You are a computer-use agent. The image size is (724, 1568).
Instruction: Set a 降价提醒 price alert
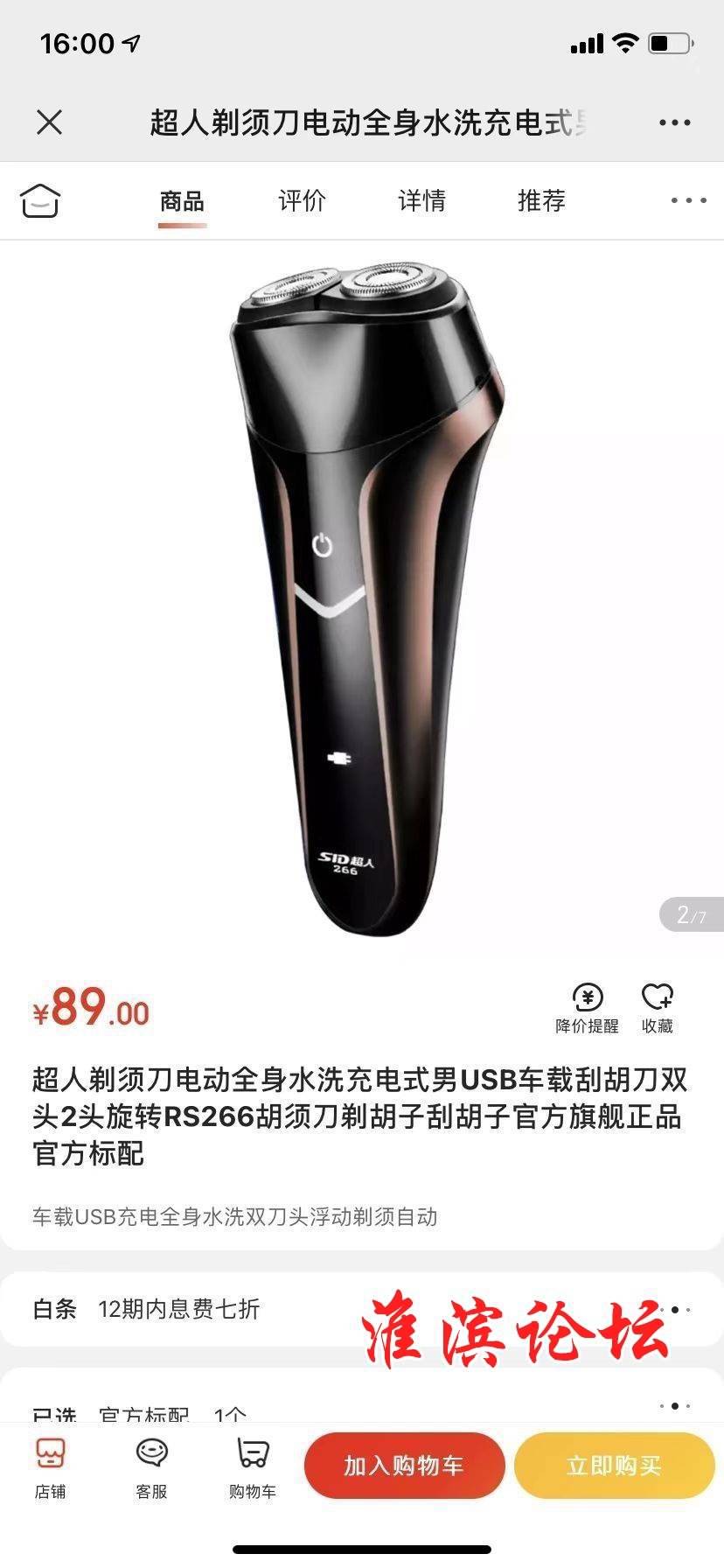[587, 1008]
